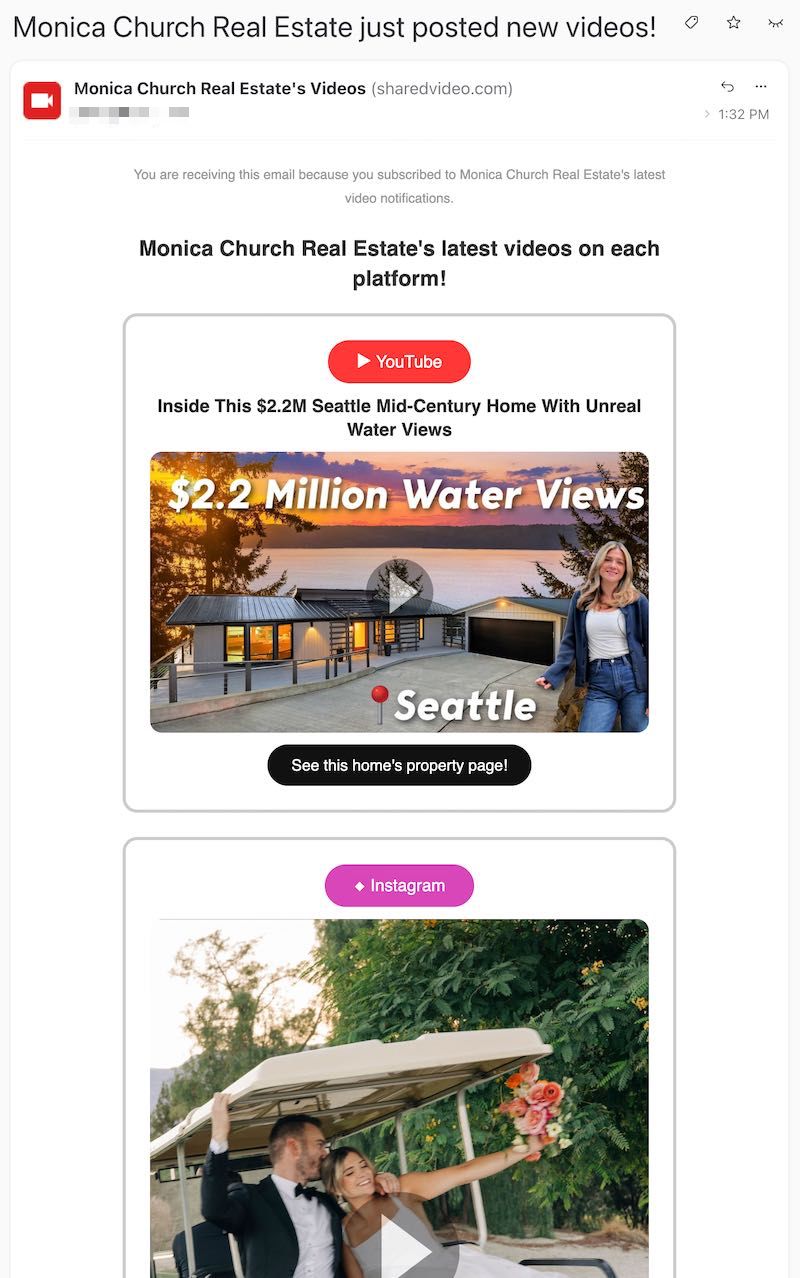Play the $2.2 Million Water Views video

click(400, 591)
